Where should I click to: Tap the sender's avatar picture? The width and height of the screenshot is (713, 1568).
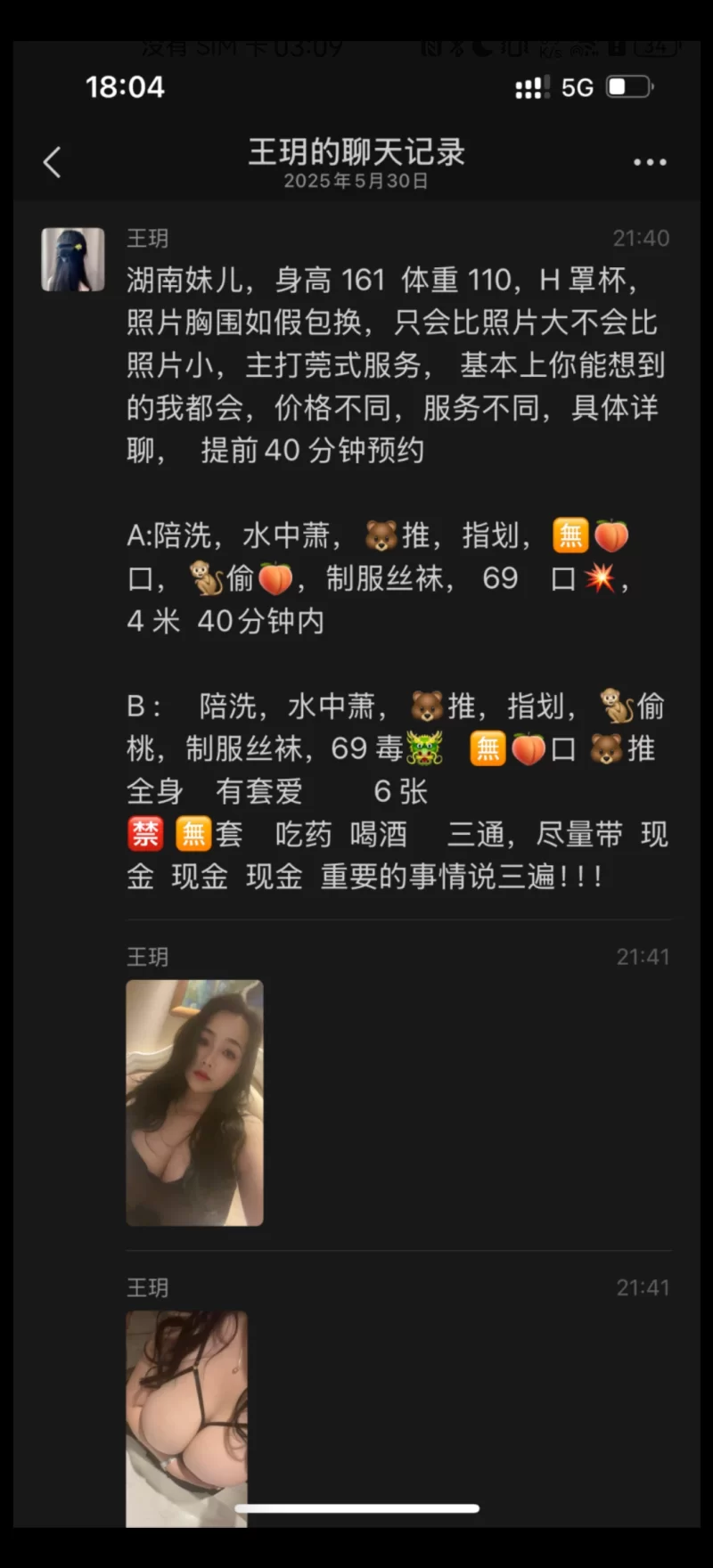73,259
